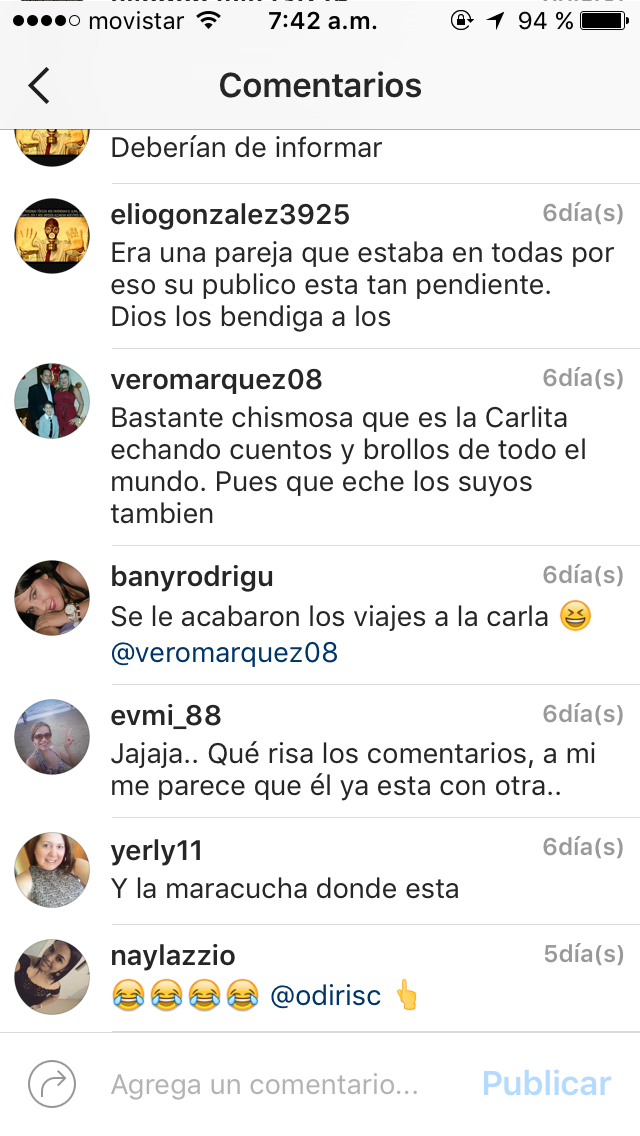This screenshot has height=1136, width=640.
Task: Go back from Comentarios screen
Action: coord(39,86)
